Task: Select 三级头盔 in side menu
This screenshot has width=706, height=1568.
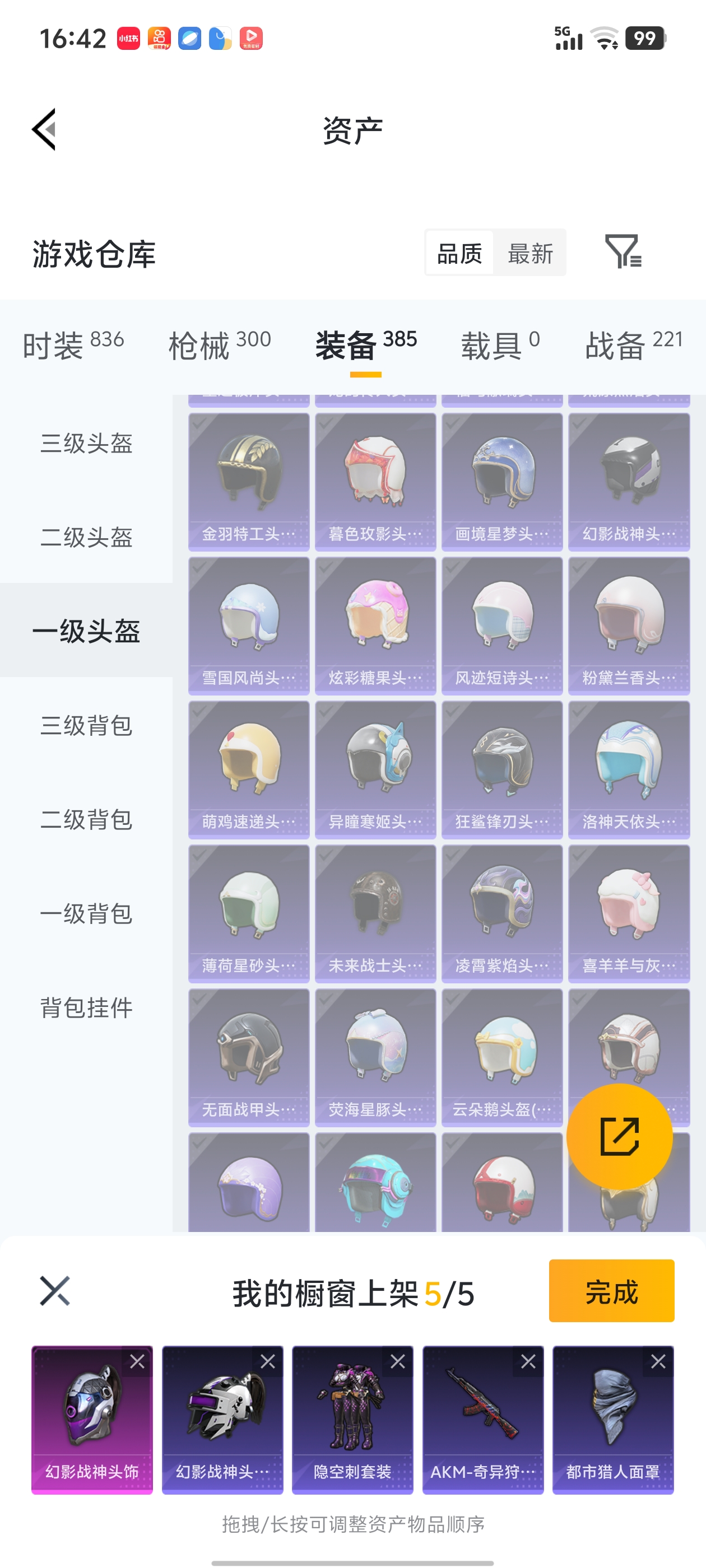Action: [86, 443]
